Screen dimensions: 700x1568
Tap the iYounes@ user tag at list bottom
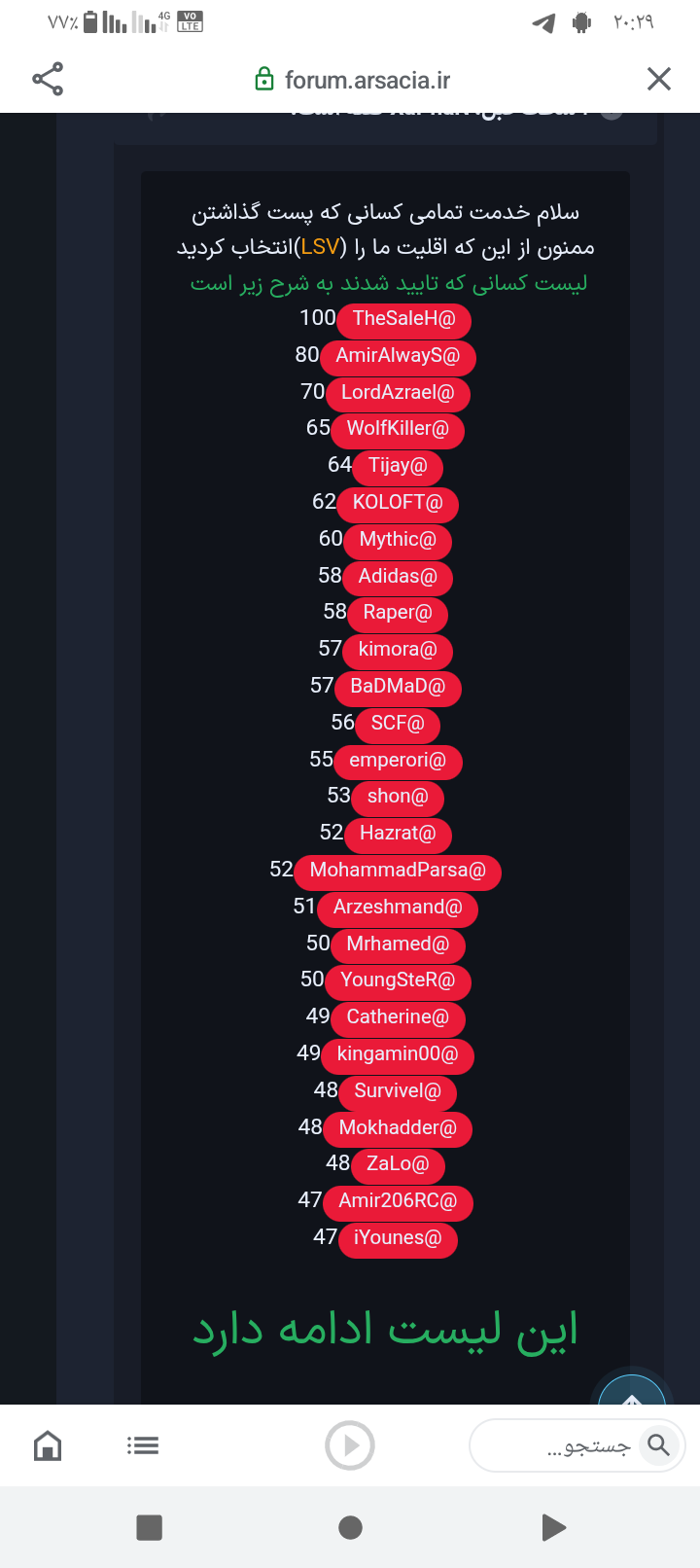pos(398,1238)
